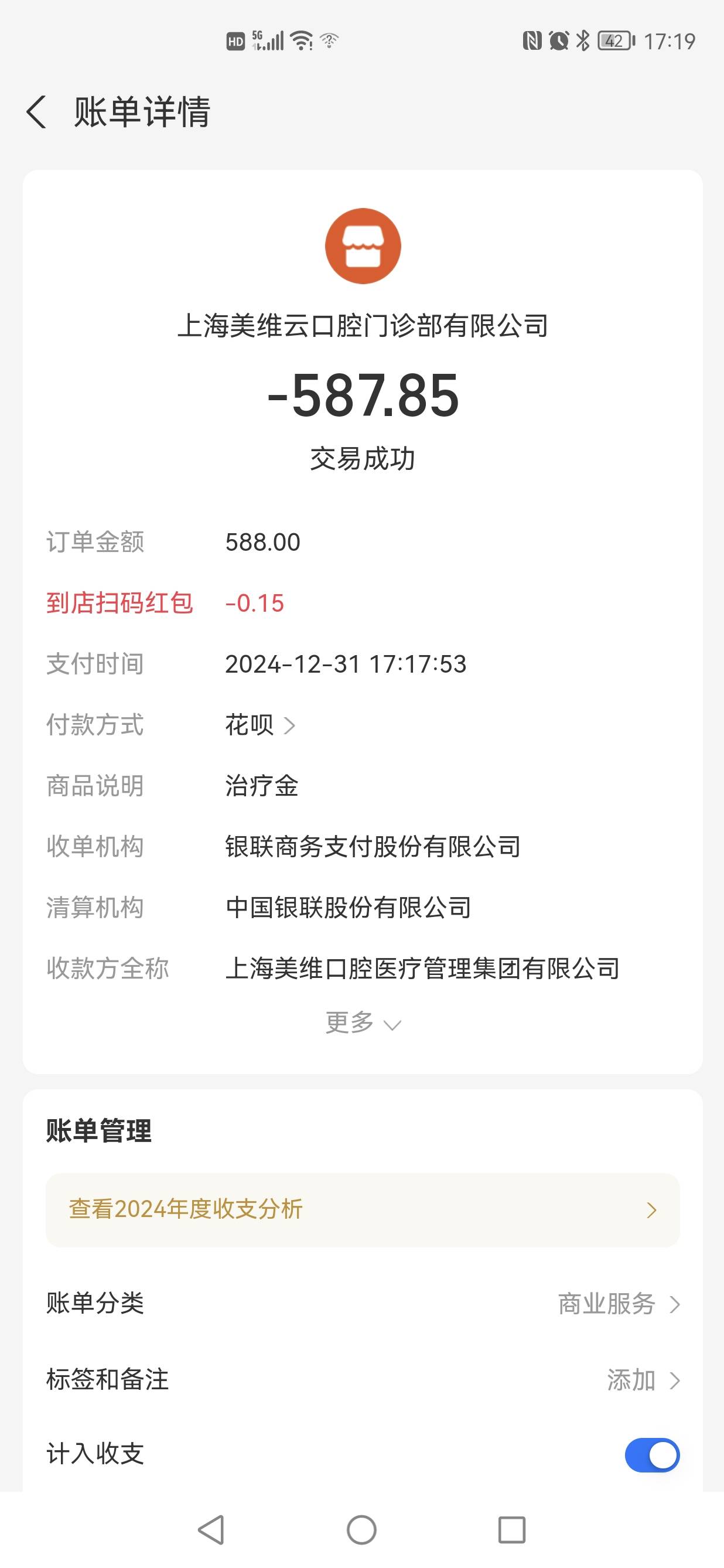Screen dimensions: 724x1568
Task: Expand 更多 to show more details
Action: click(x=363, y=1022)
